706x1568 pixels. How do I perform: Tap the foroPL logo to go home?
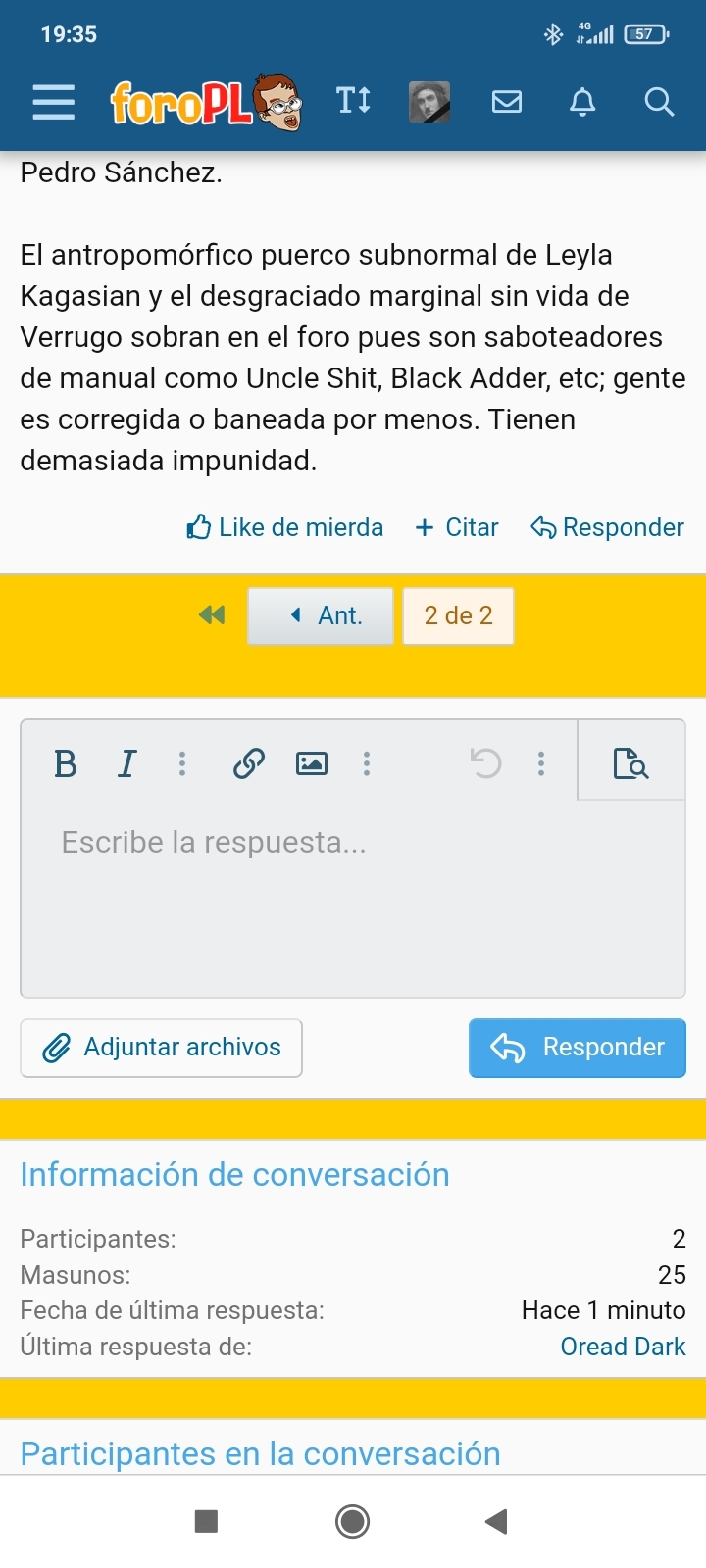206,102
